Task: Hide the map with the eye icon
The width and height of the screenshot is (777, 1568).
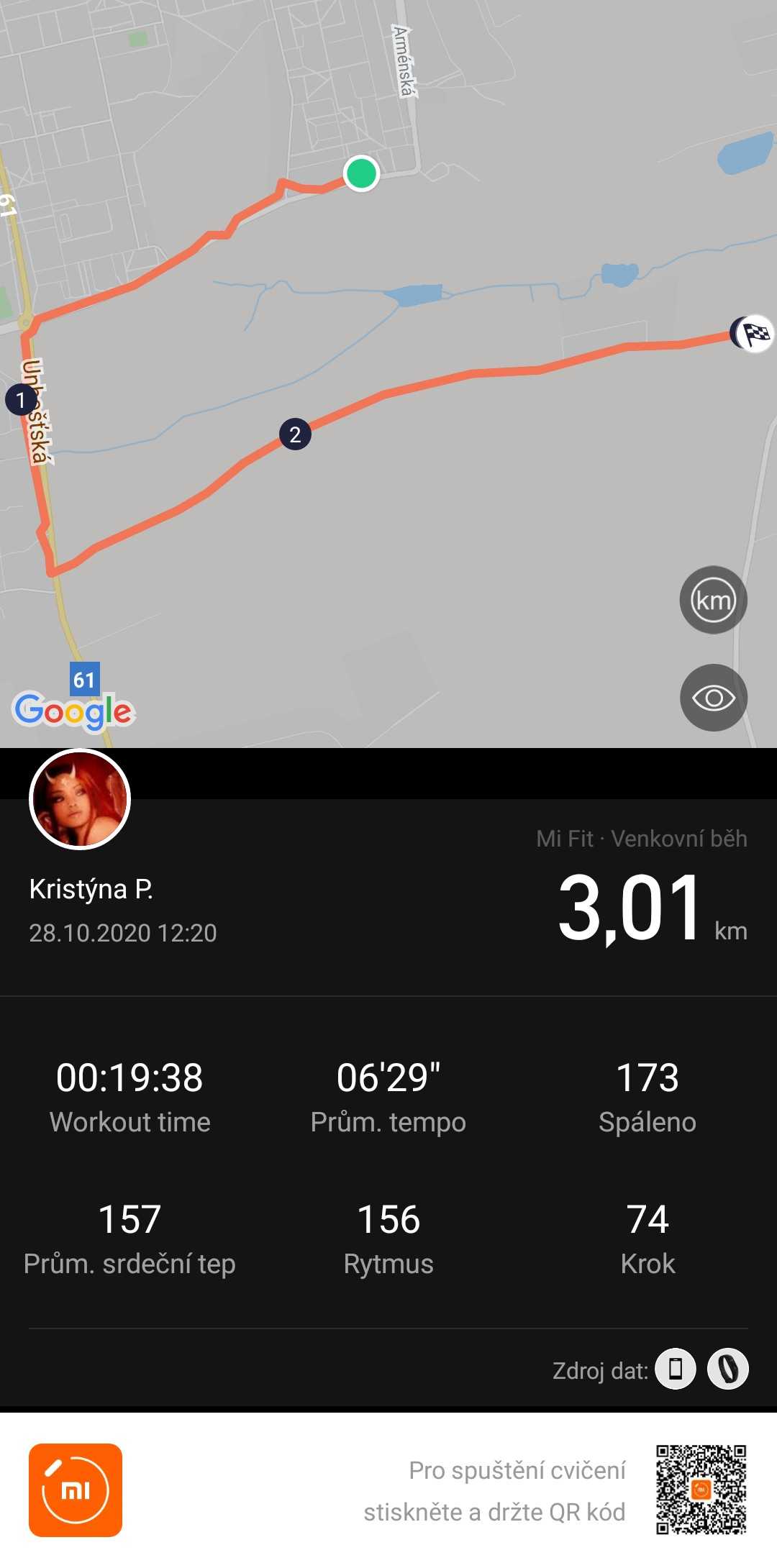Action: pyautogui.click(x=713, y=698)
